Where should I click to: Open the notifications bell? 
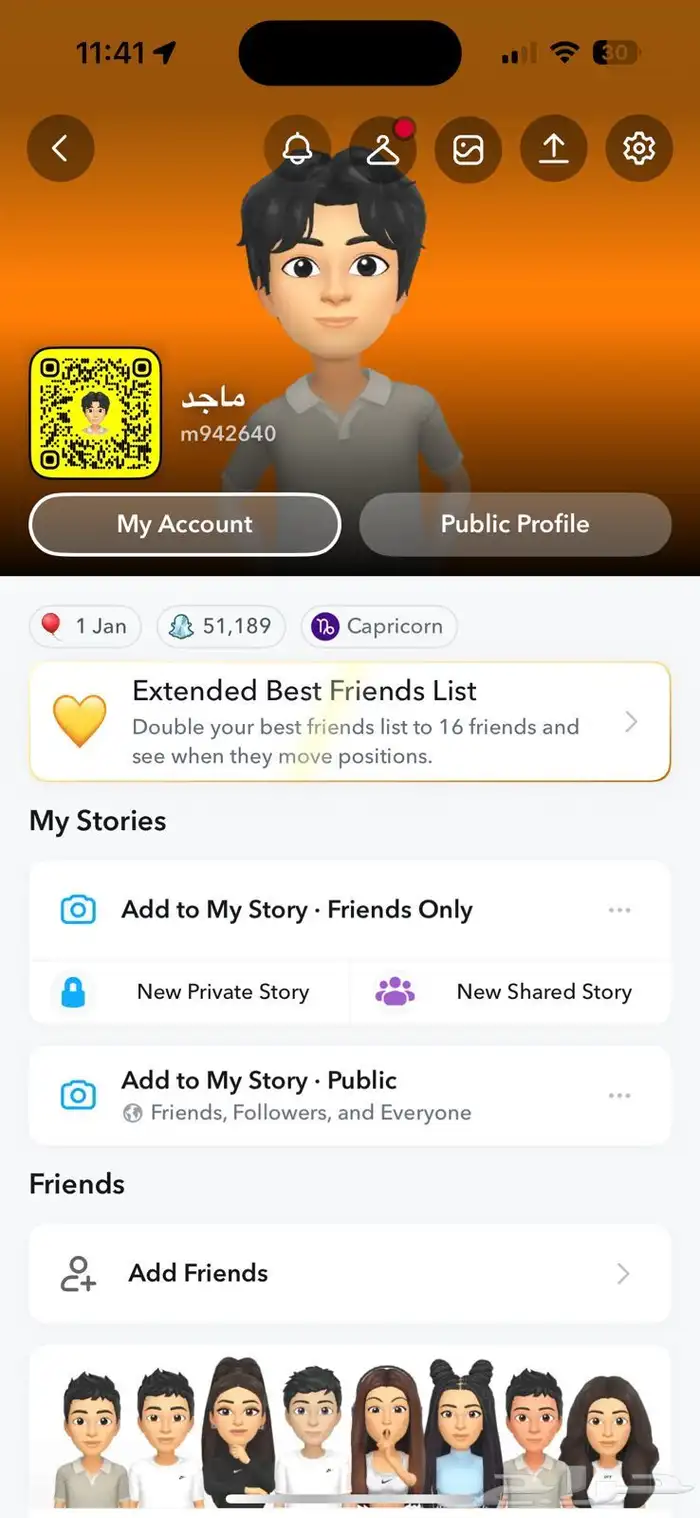297,149
